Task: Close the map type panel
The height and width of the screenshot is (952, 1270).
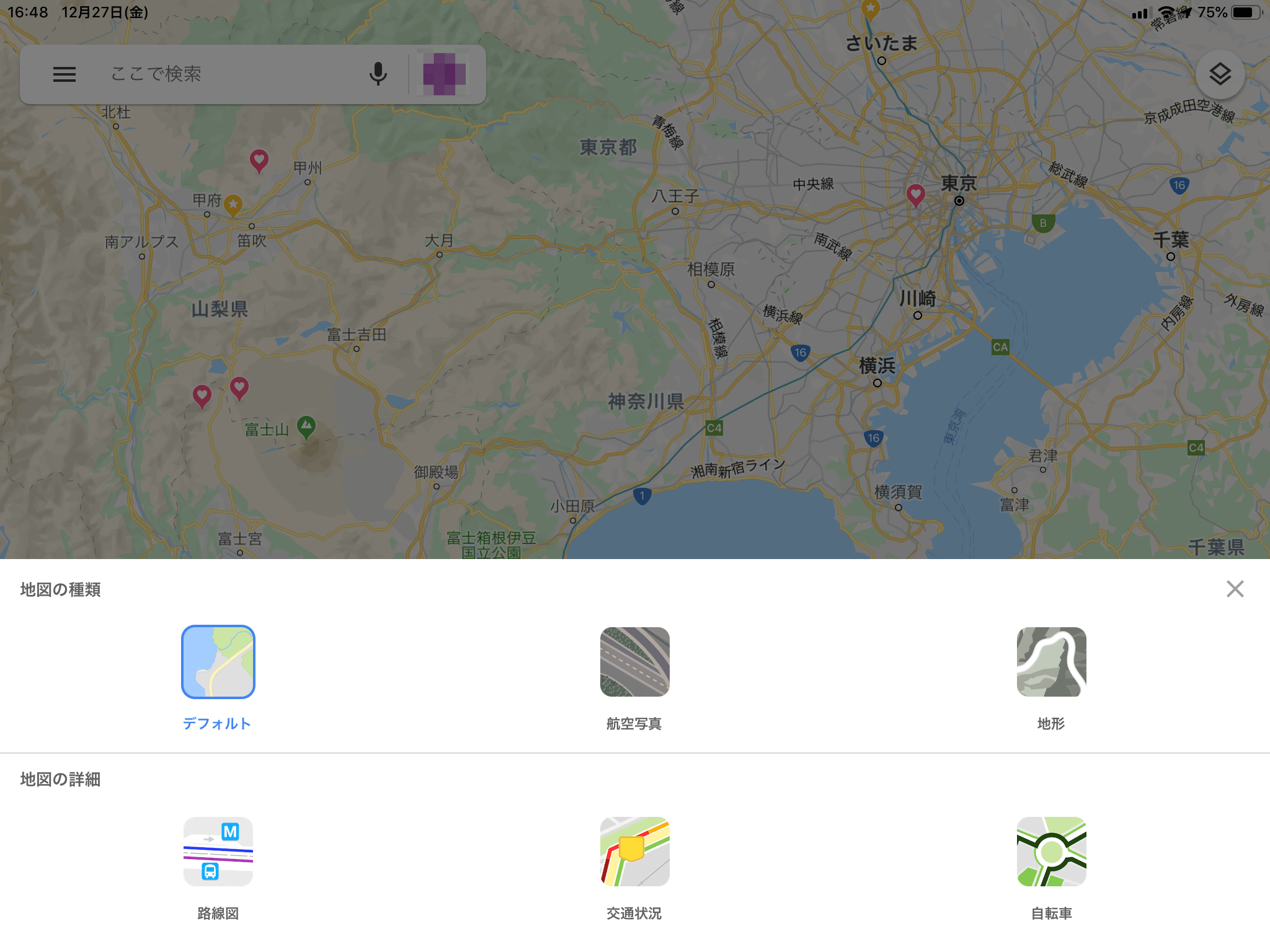Action: (x=1235, y=589)
